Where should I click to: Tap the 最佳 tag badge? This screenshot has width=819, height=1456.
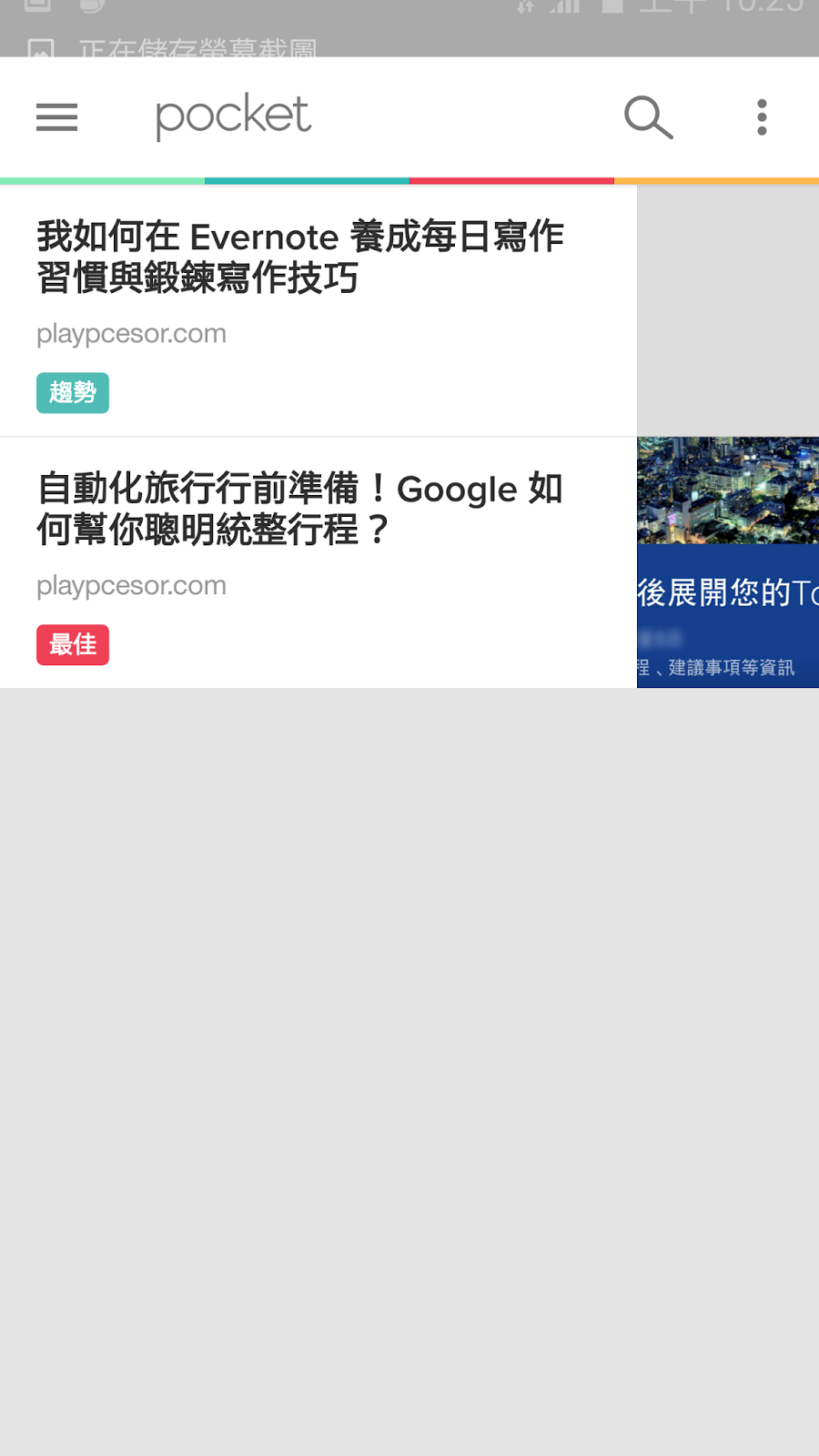(x=73, y=645)
